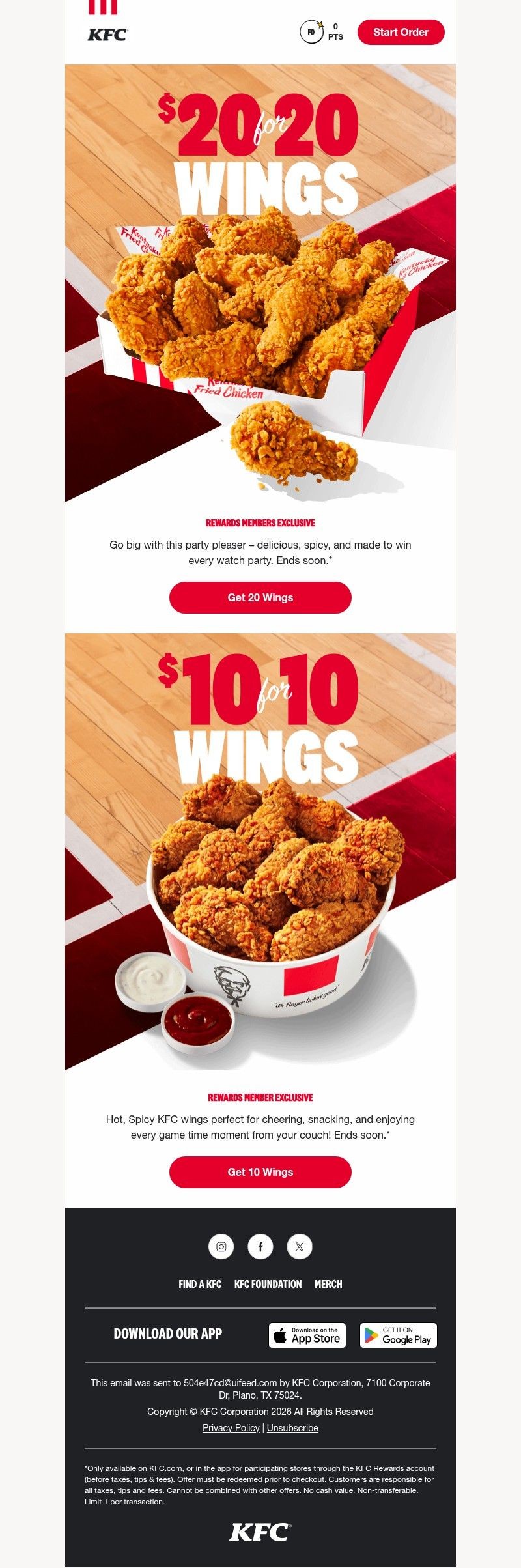The image size is (521, 1568).
Task: Open the rewards points badge
Action: (x=322, y=32)
